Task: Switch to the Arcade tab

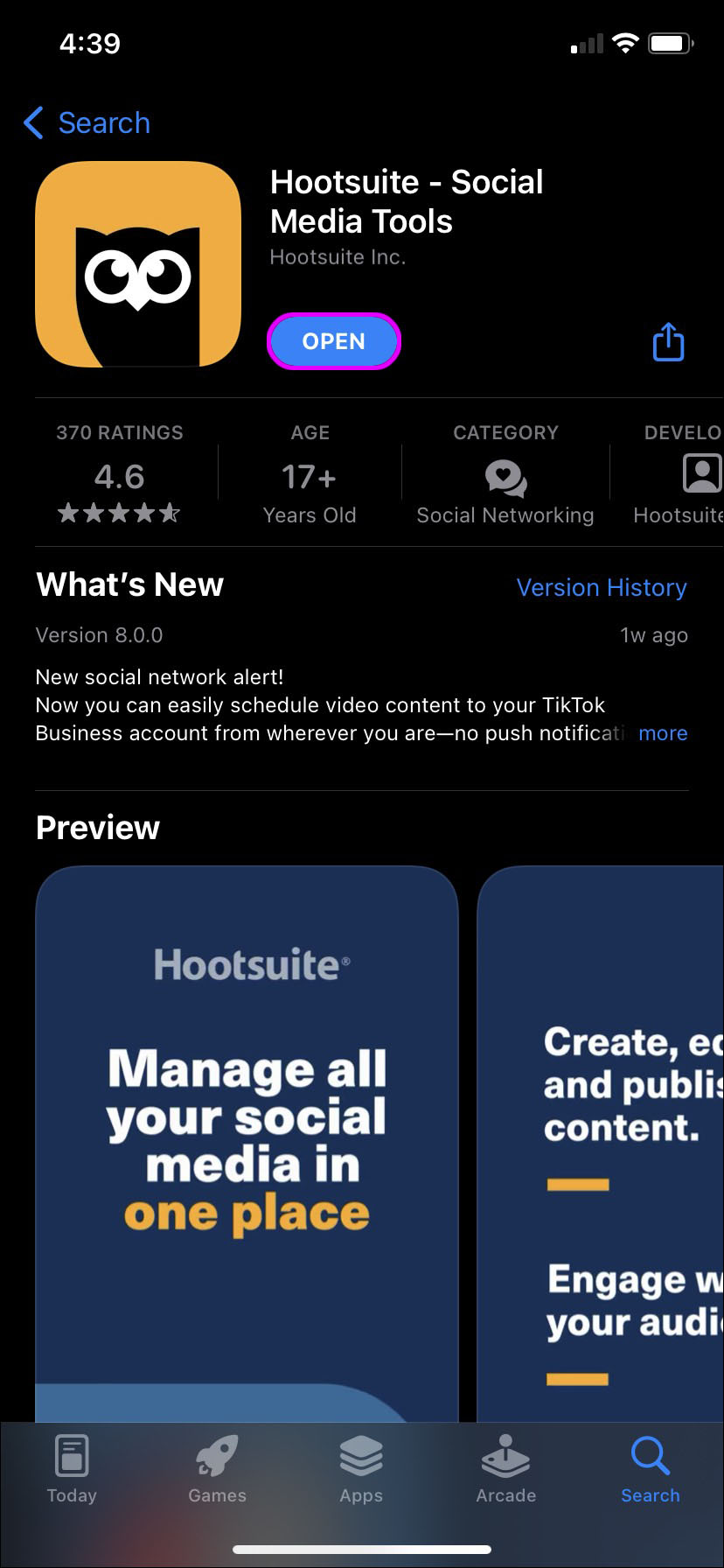Action: [x=505, y=1470]
